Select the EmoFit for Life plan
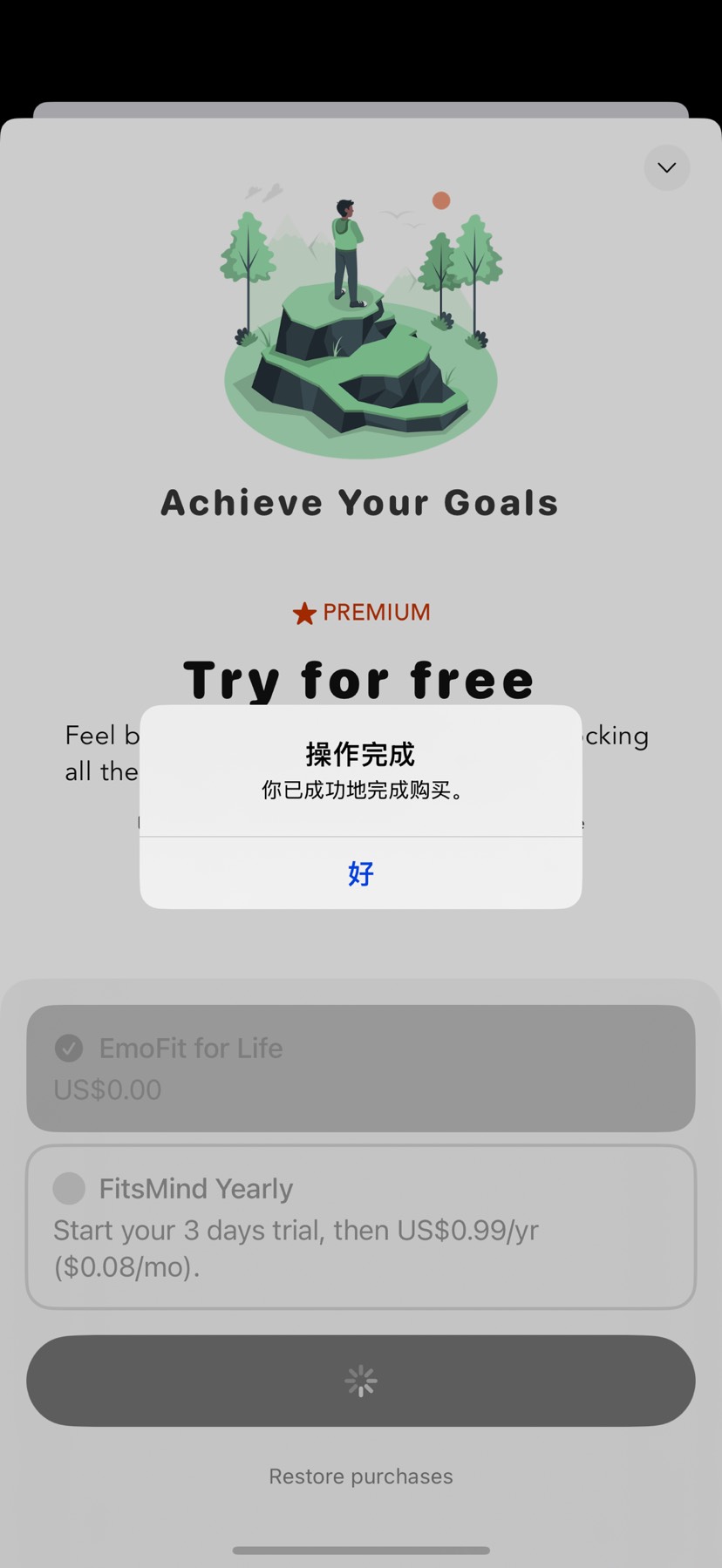This screenshot has width=722, height=1568. tap(360, 1068)
